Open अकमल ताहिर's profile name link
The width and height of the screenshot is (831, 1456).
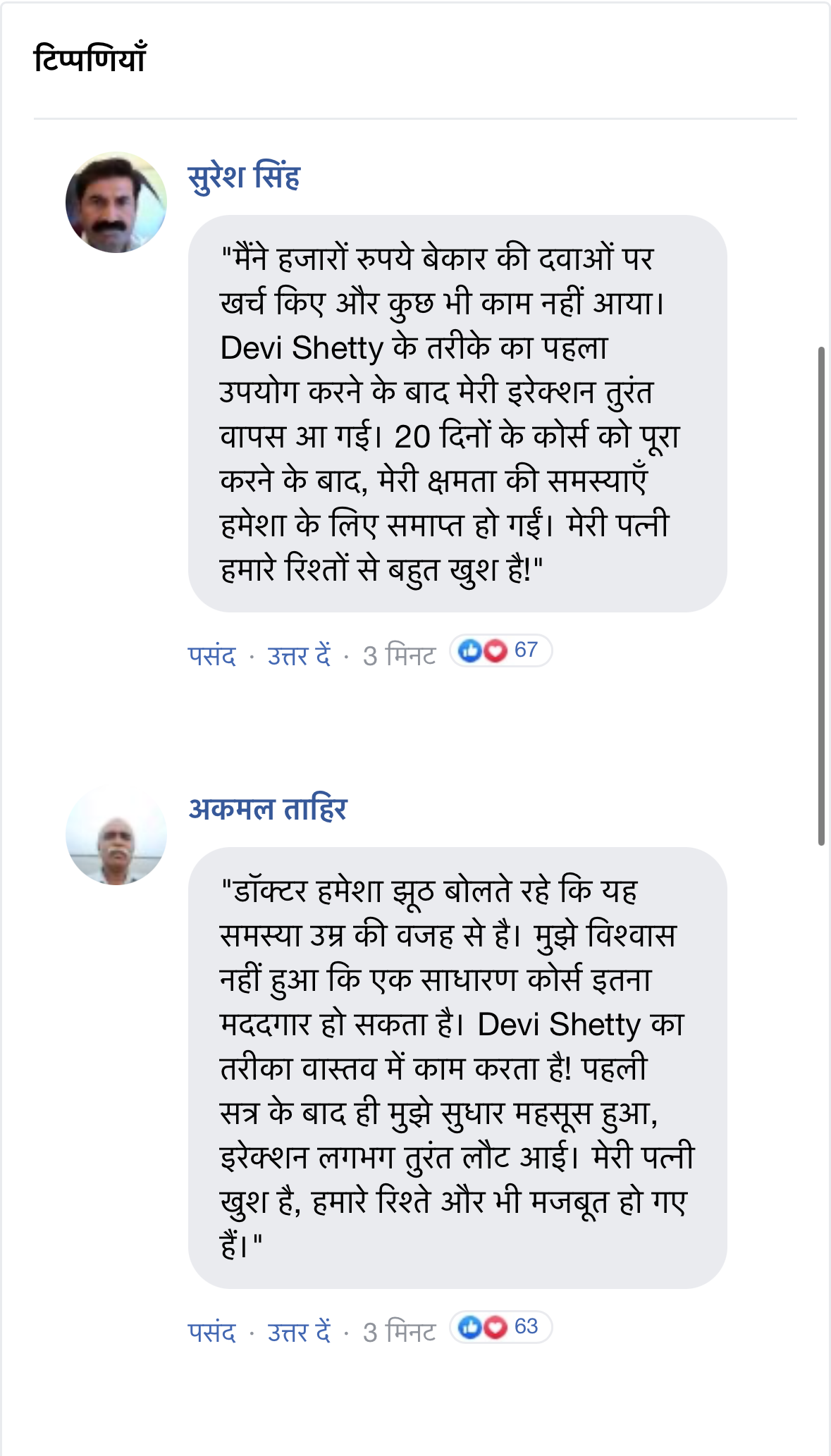(268, 809)
